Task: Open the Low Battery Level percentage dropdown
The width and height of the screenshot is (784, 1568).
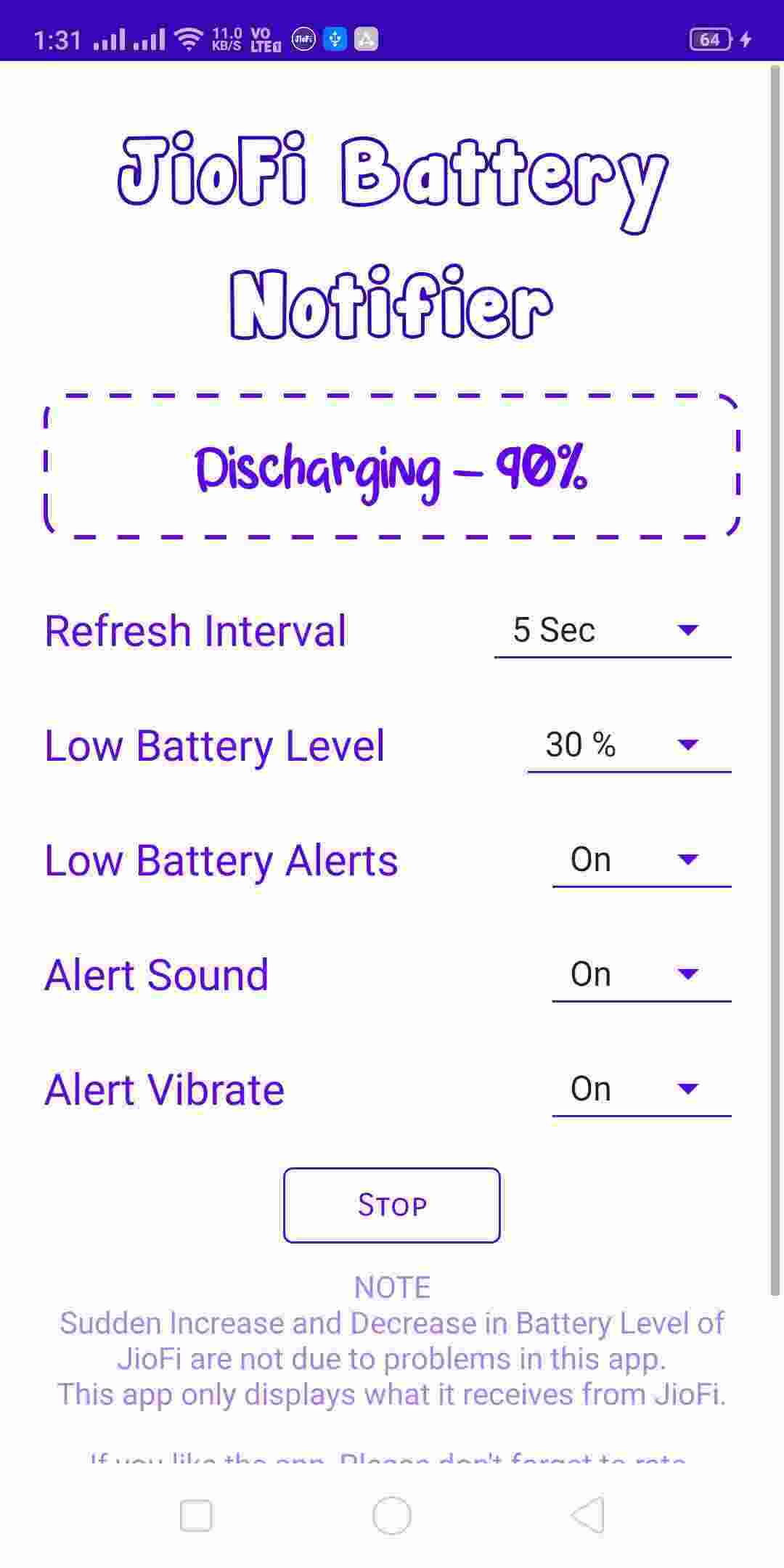Action: click(x=628, y=745)
